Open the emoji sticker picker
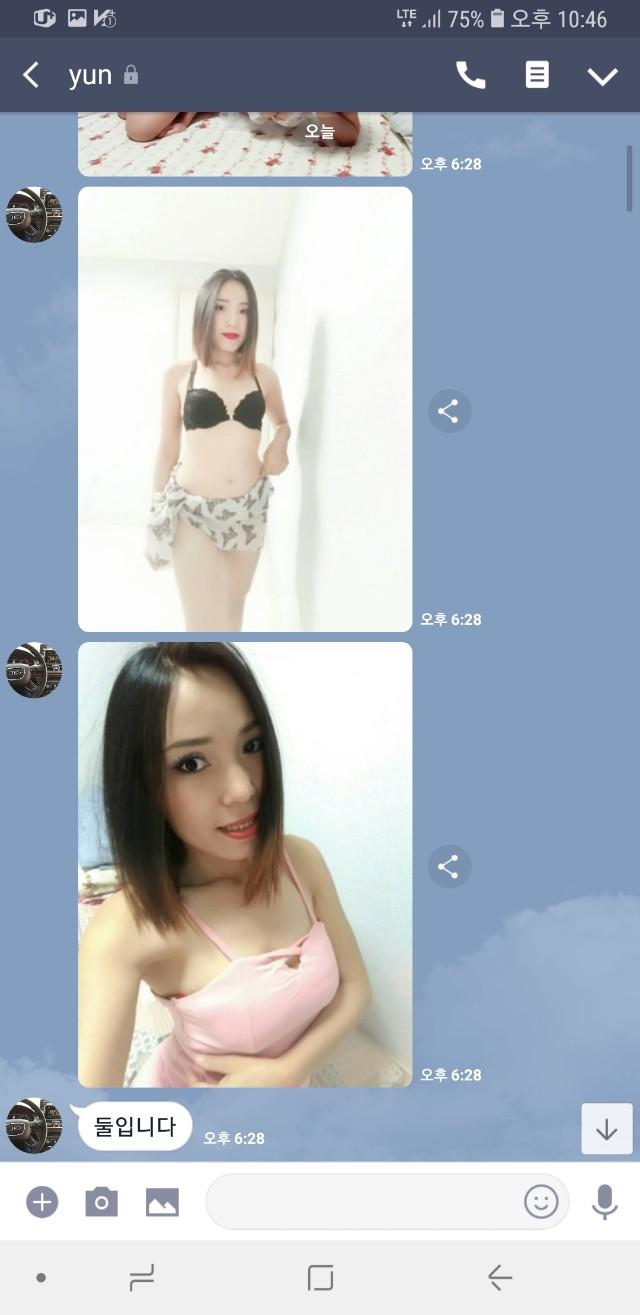 click(541, 1202)
